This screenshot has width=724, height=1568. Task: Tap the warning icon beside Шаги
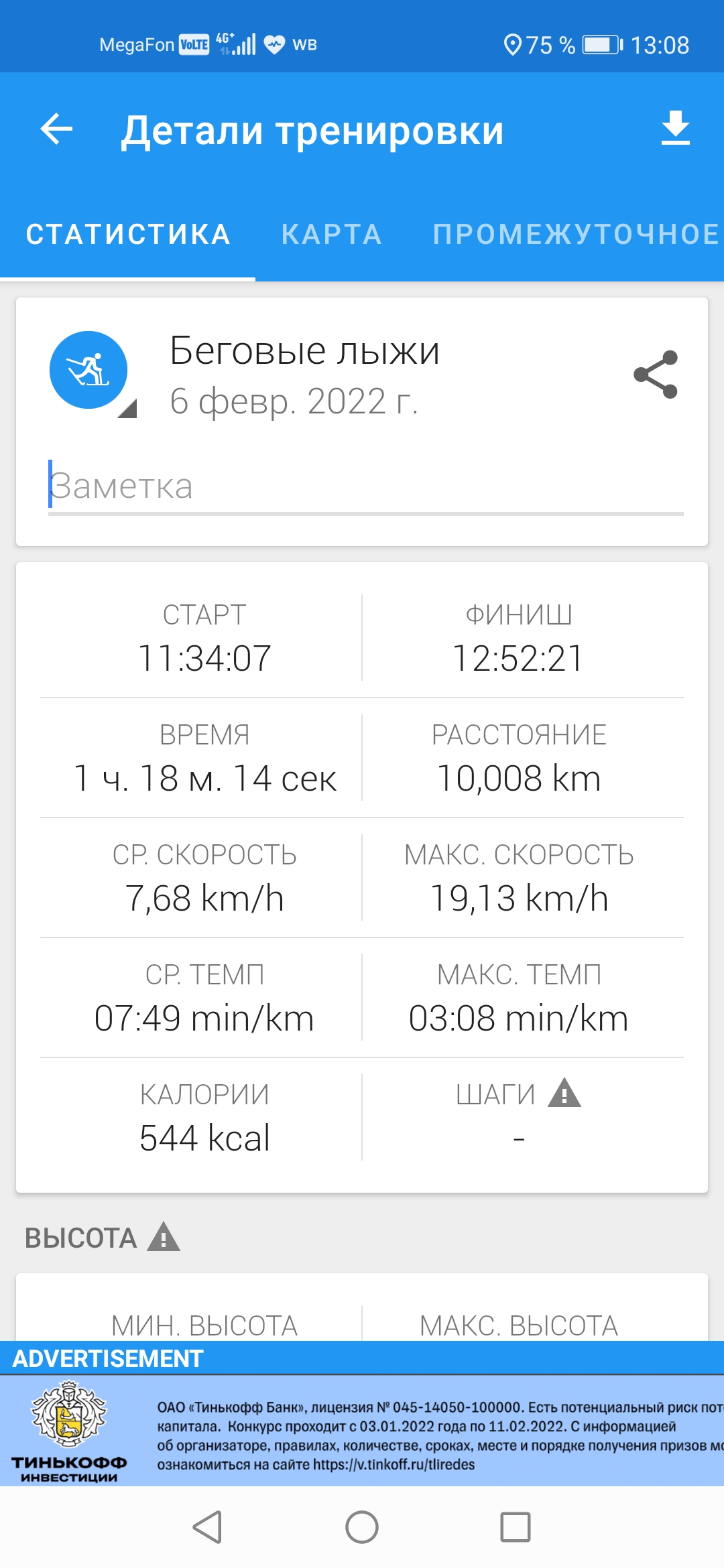[x=564, y=1093]
